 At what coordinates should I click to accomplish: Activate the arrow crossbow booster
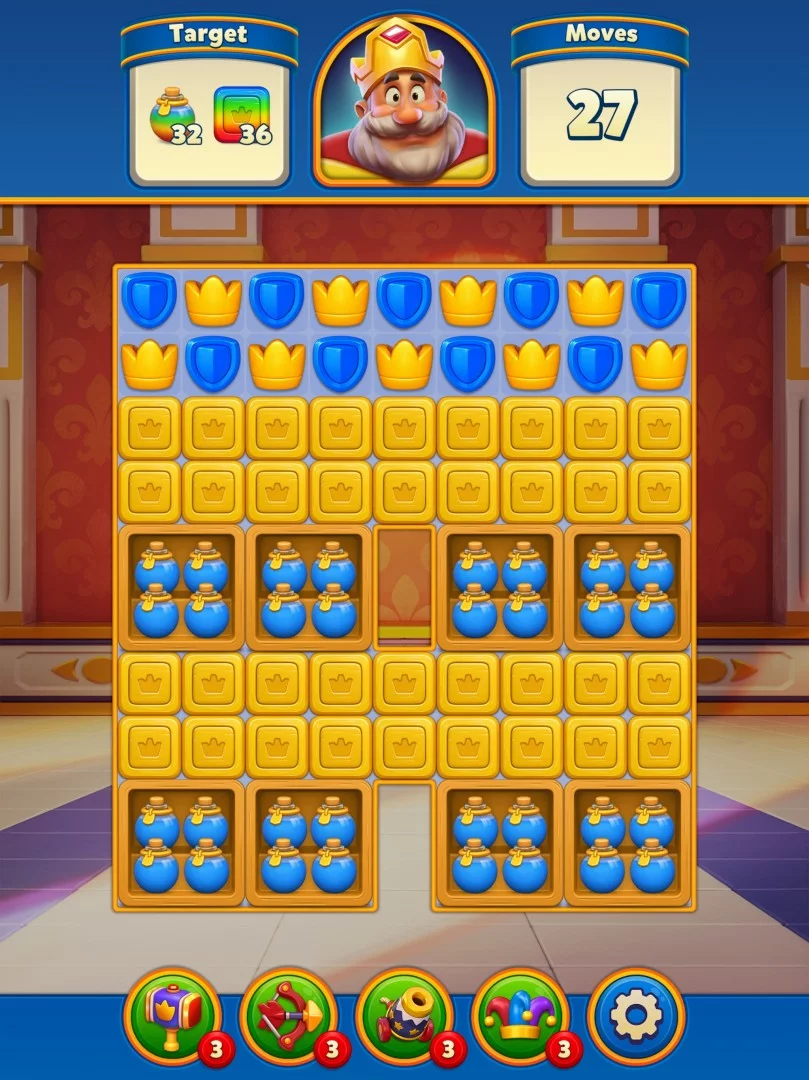pyautogui.click(x=289, y=1017)
